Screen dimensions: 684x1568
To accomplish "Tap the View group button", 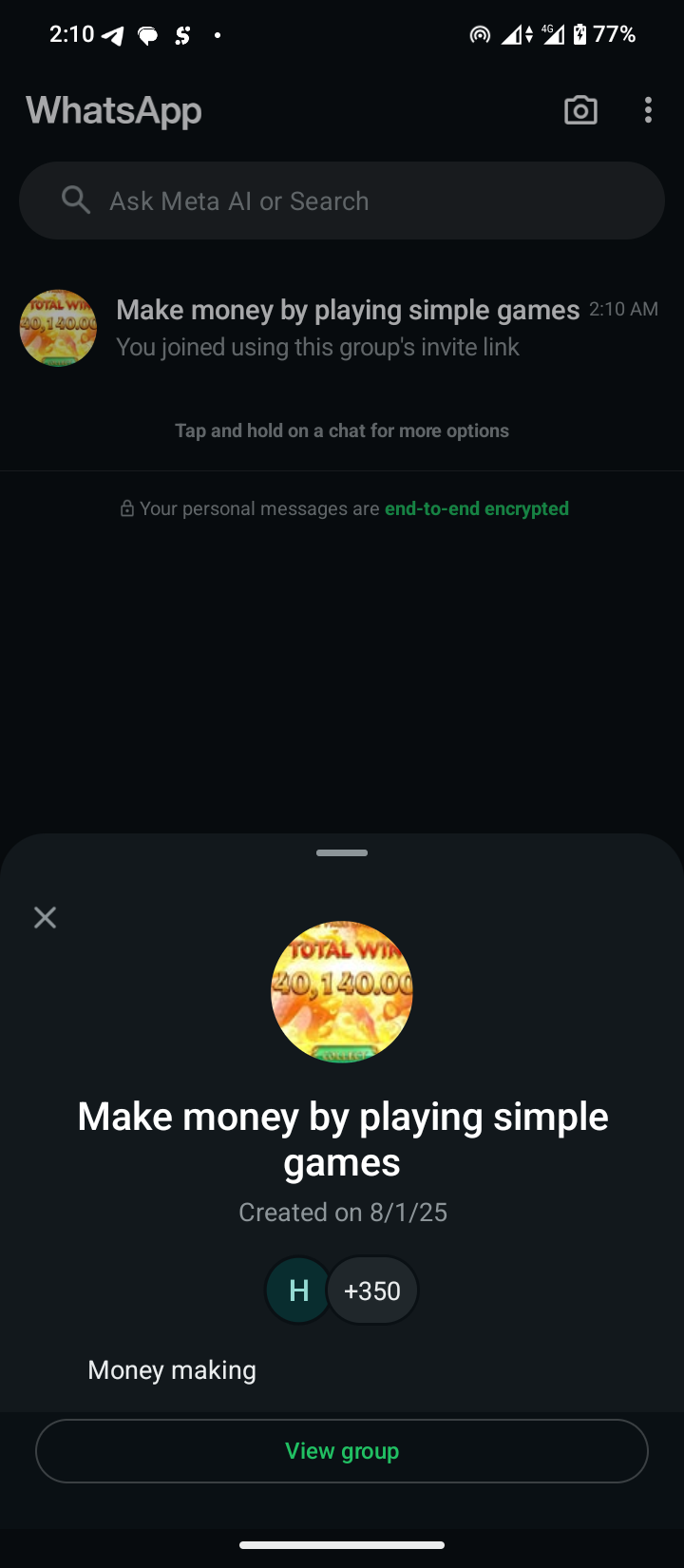I will pyautogui.click(x=342, y=1451).
